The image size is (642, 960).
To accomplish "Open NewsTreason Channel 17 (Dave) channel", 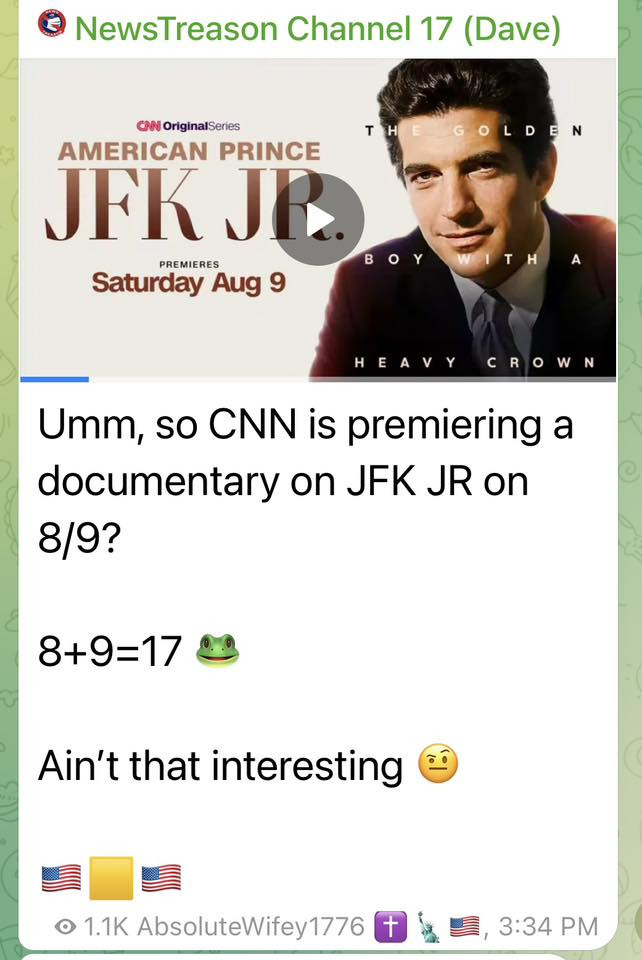I will [x=316, y=29].
